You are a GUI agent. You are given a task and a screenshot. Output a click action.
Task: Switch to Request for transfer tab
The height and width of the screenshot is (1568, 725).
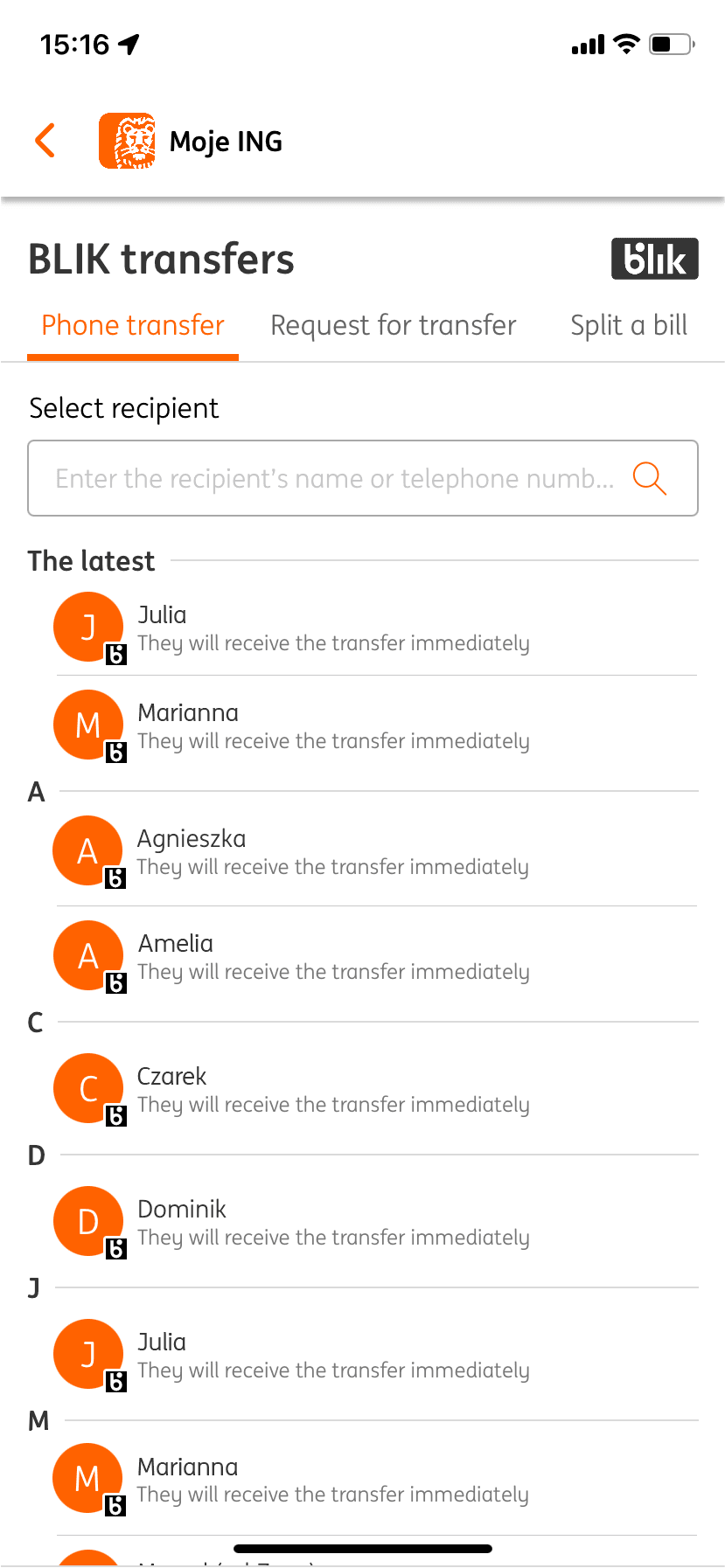393,325
